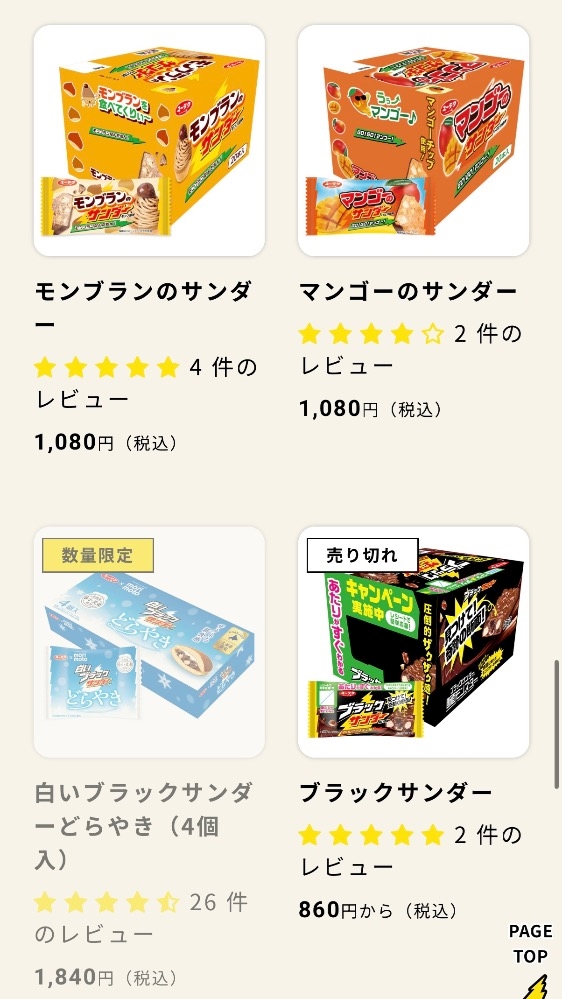Tap the 白いブラックサンダーどらやき(4個入) title
The height and width of the screenshot is (999, 562).
point(143,826)
